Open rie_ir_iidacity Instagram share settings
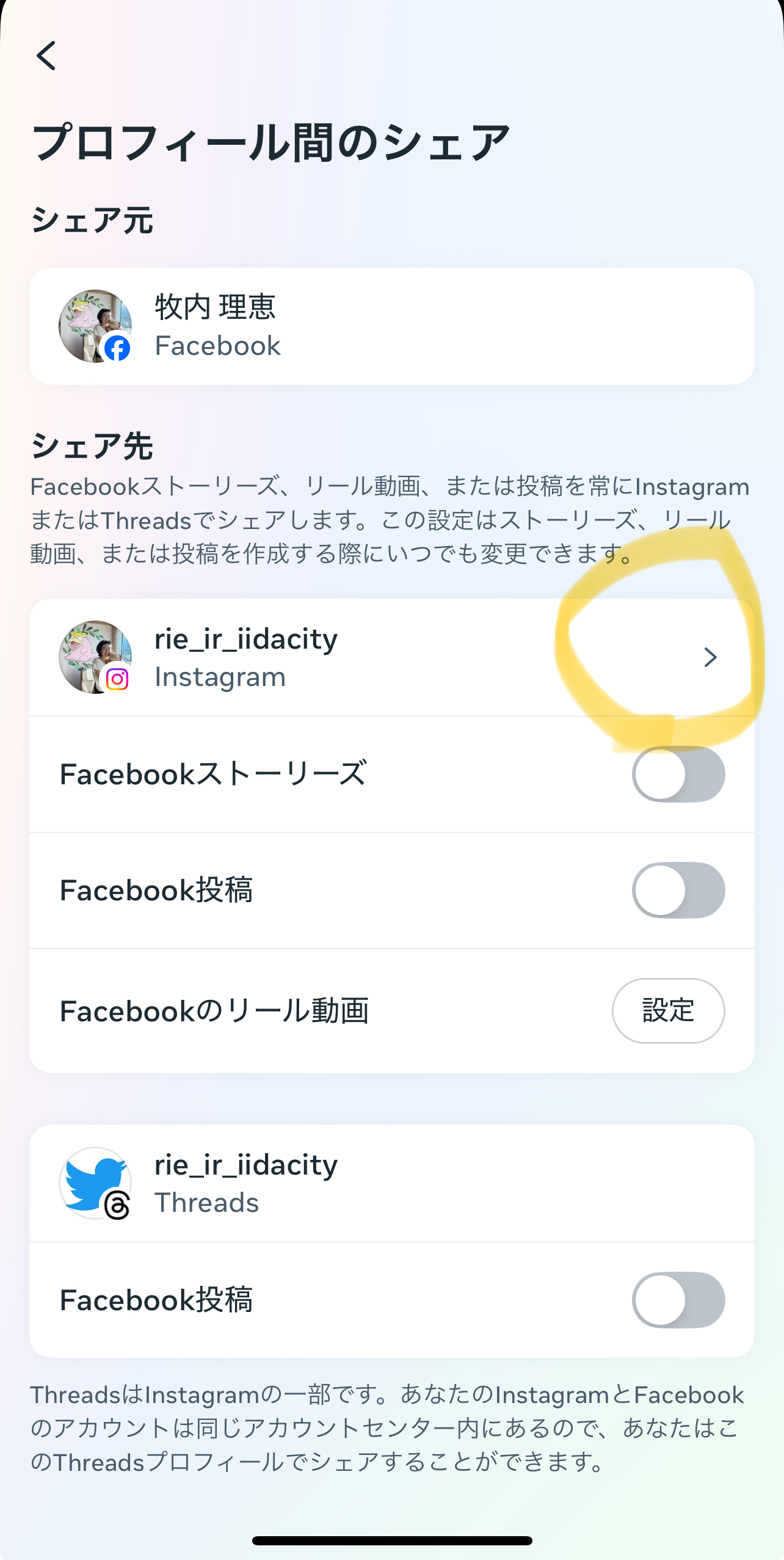 [392, 657]
